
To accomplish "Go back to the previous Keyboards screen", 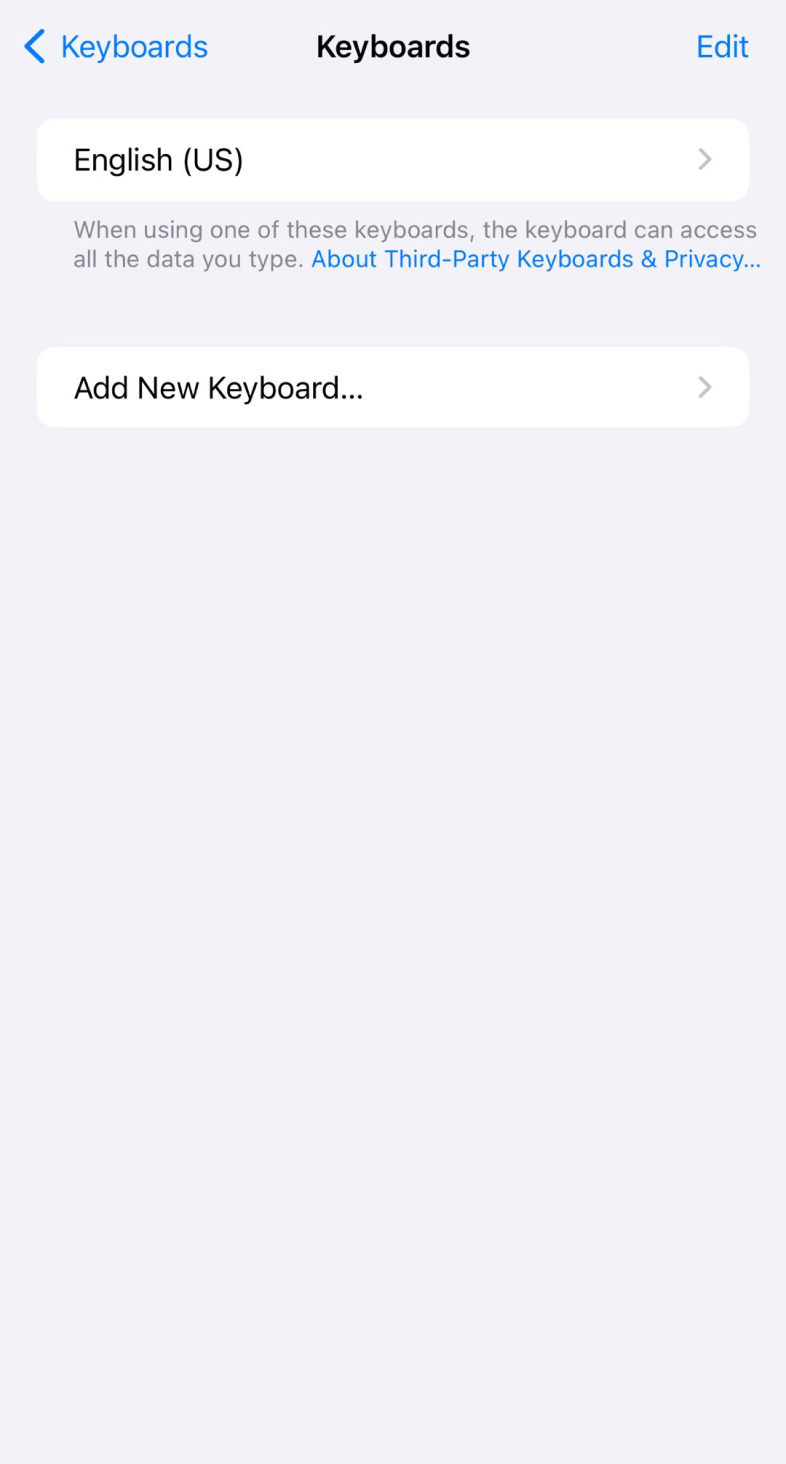I will (x=116, y=47).
